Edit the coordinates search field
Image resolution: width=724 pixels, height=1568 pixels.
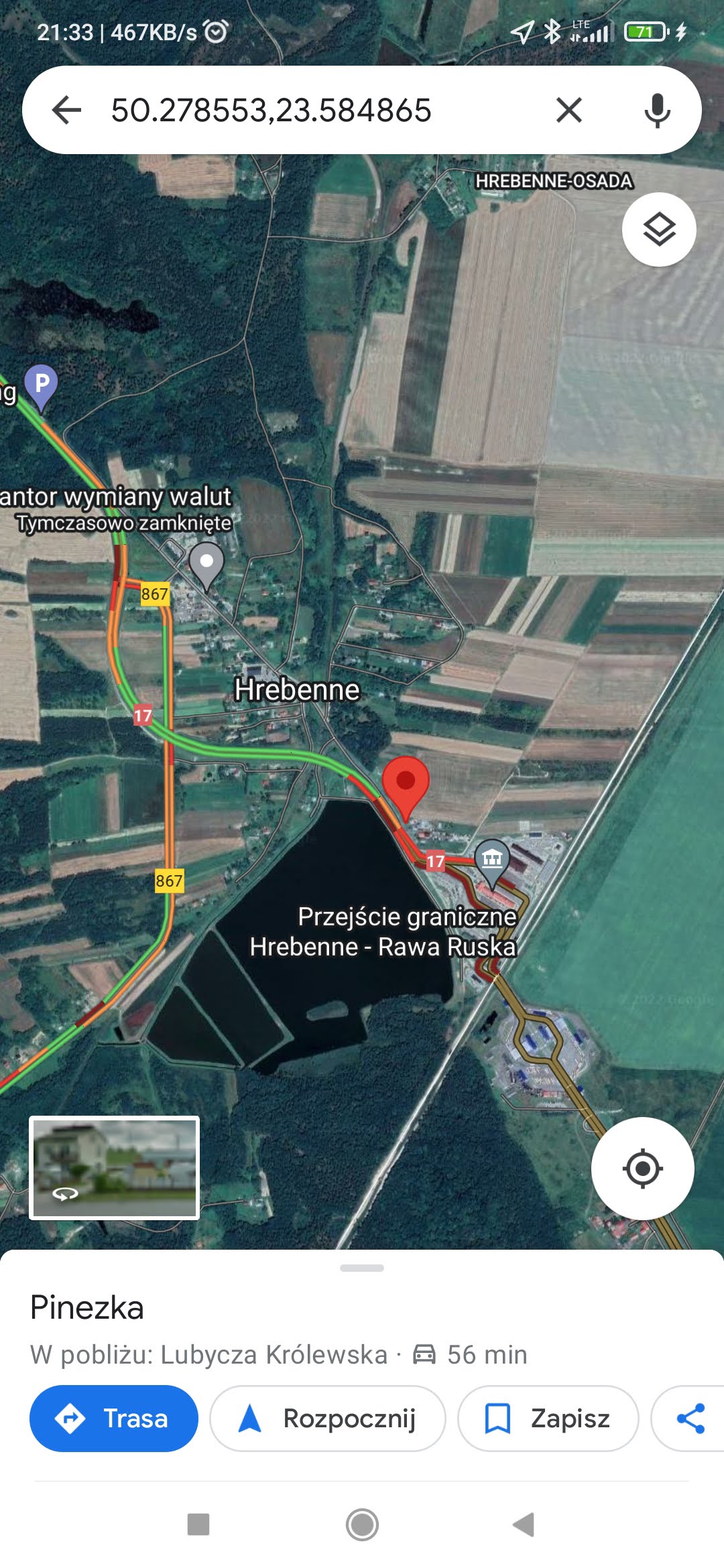(295, 110)
